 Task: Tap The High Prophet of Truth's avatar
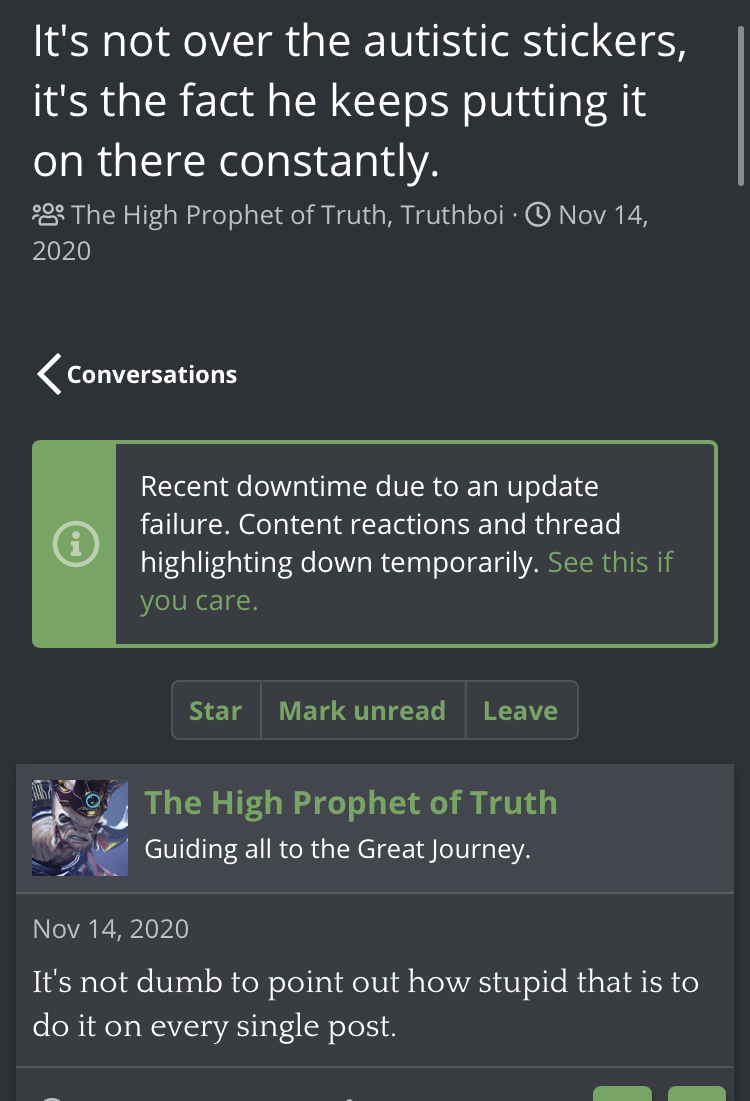tap(80, 828)
